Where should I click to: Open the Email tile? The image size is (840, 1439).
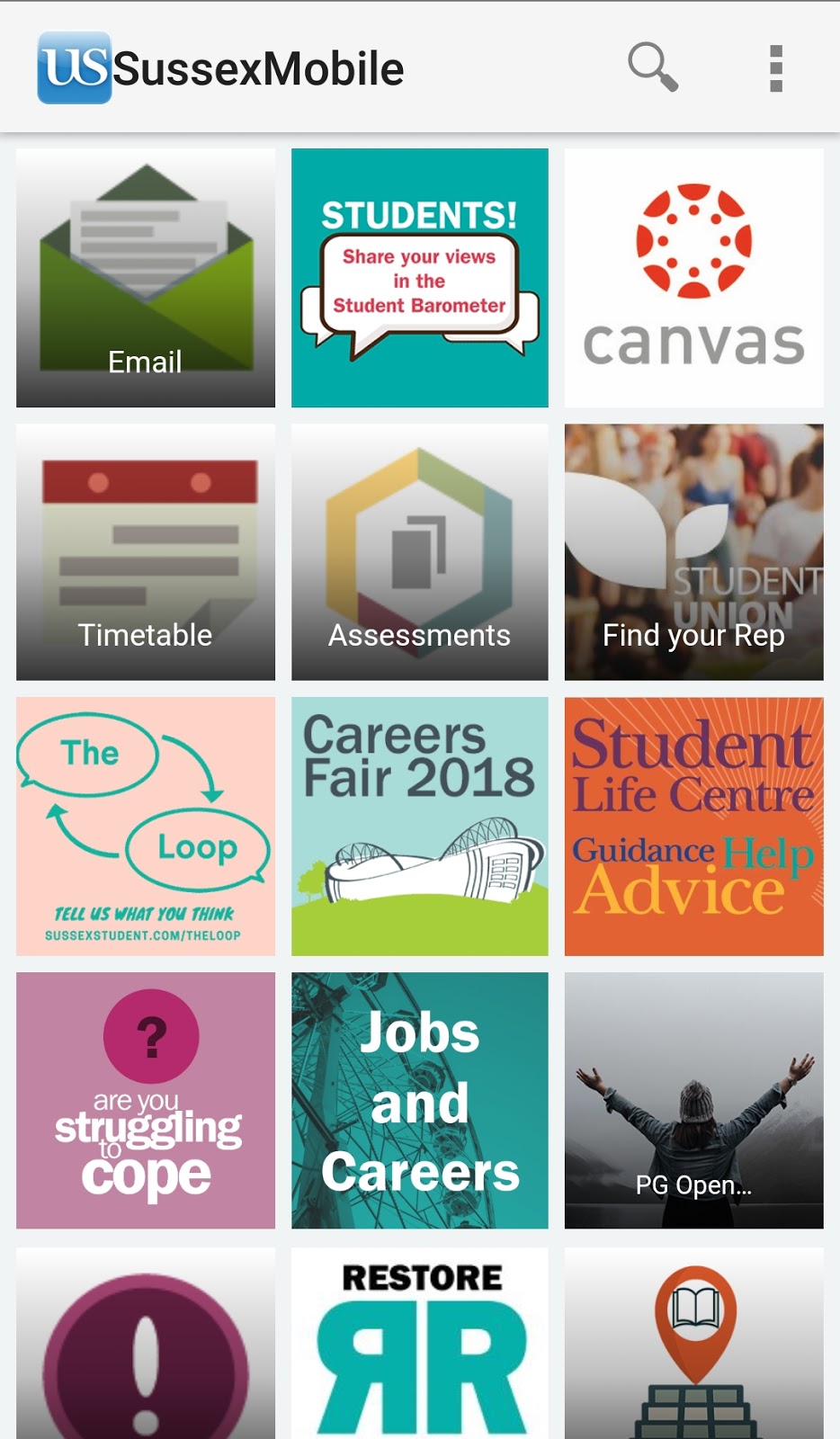coord(146,278)
